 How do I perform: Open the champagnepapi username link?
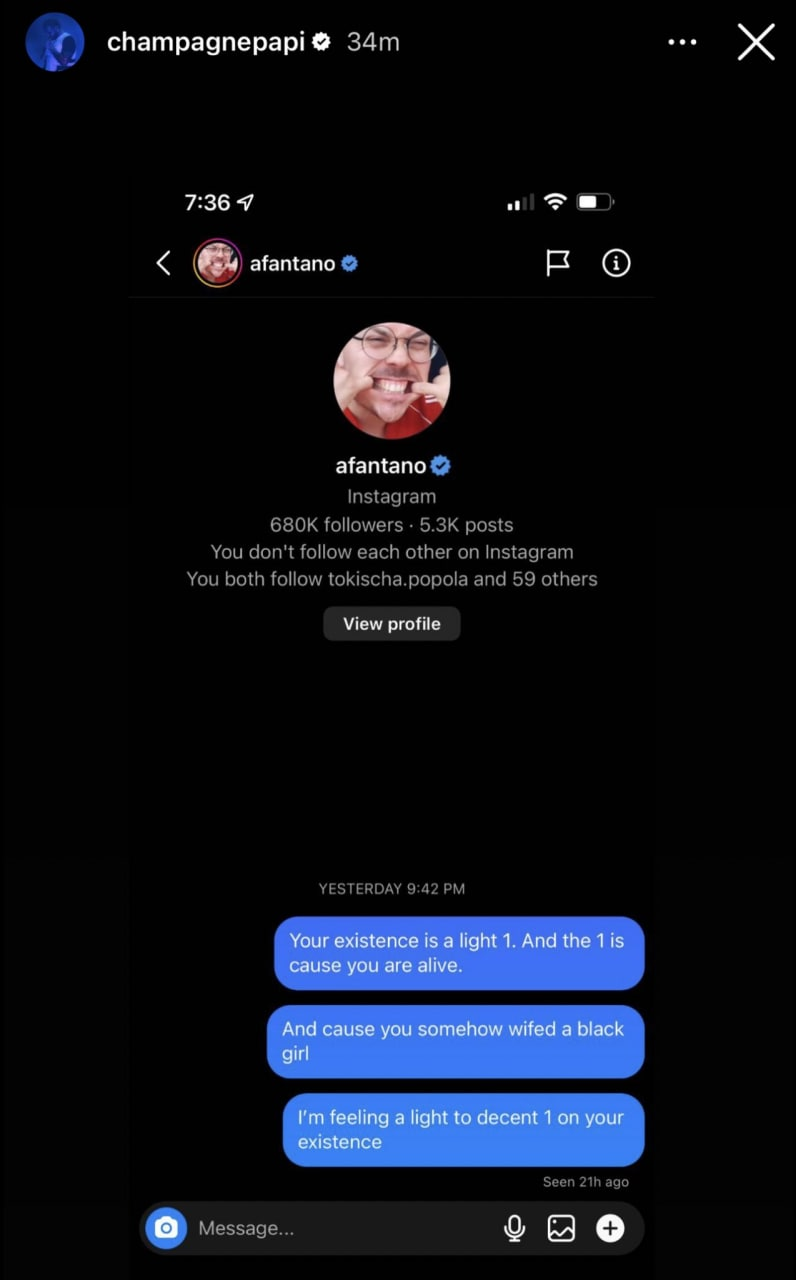coord(205,42)
